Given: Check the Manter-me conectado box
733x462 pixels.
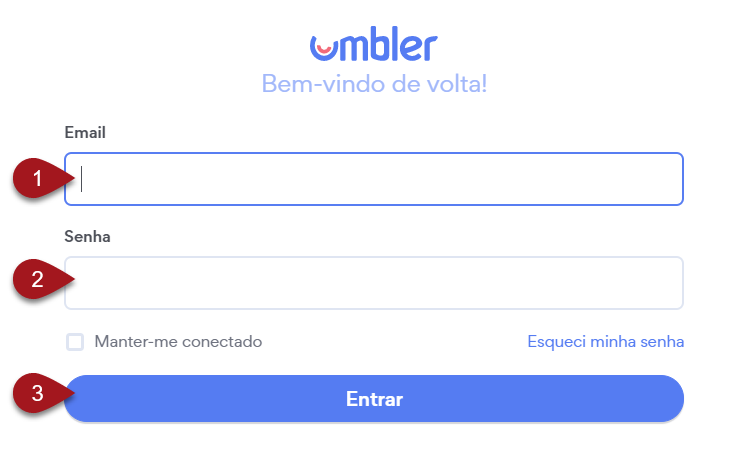Looking at the screenshot, I should click(75, 342).
